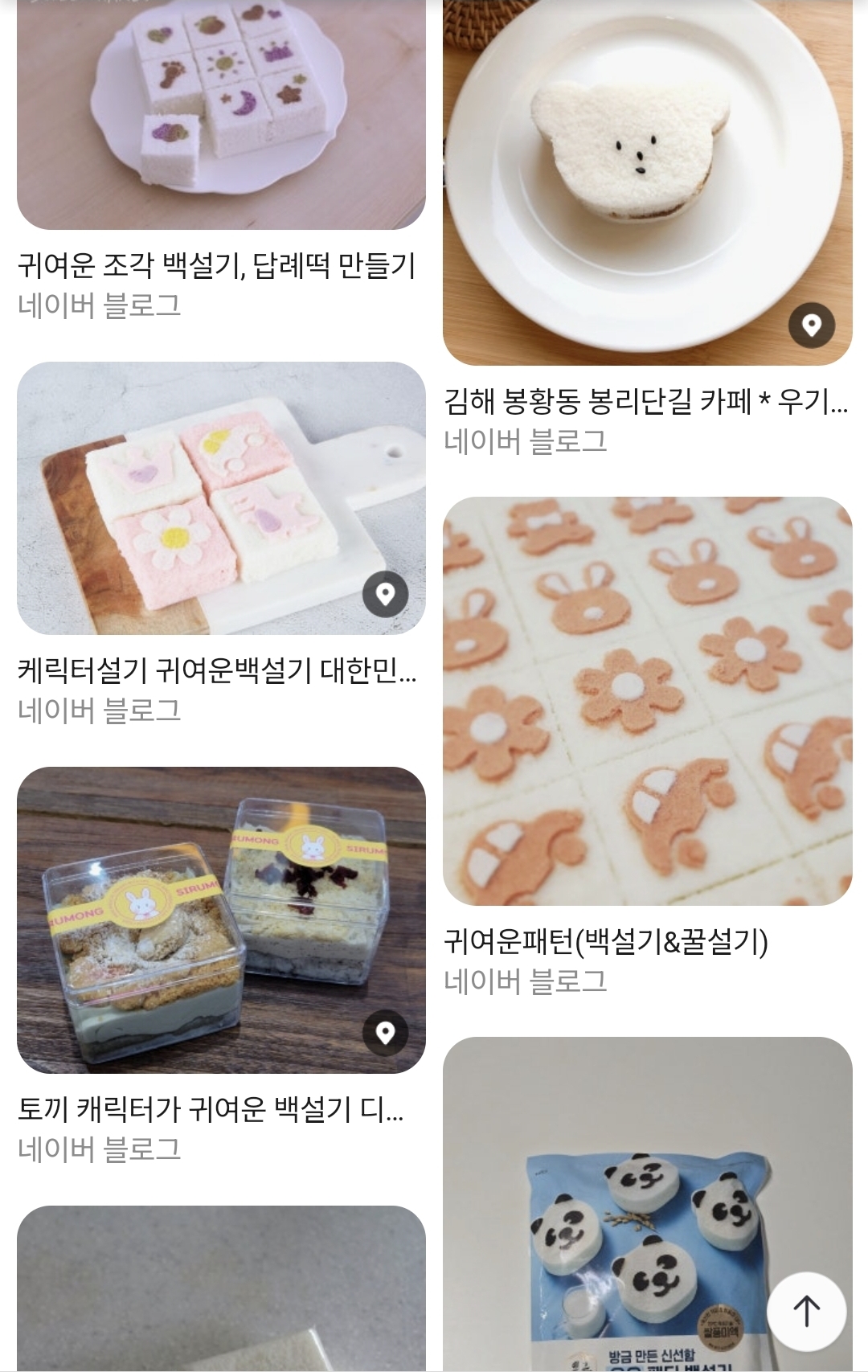
Task: Open the 토끼 캐릭터가 귀여운 백설기 result
Action: pyautogui.click(x=211, y=1110)
